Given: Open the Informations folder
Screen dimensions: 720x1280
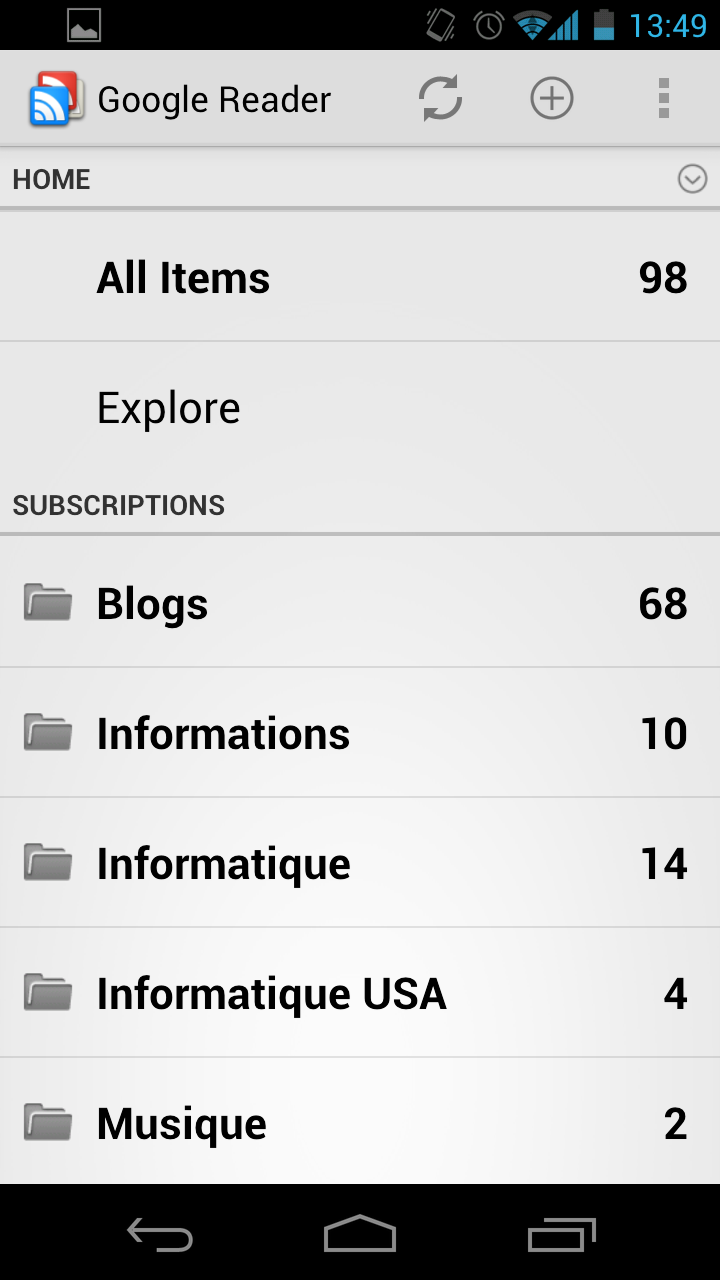Looking at the screenshot, I should tap(360, 733).
